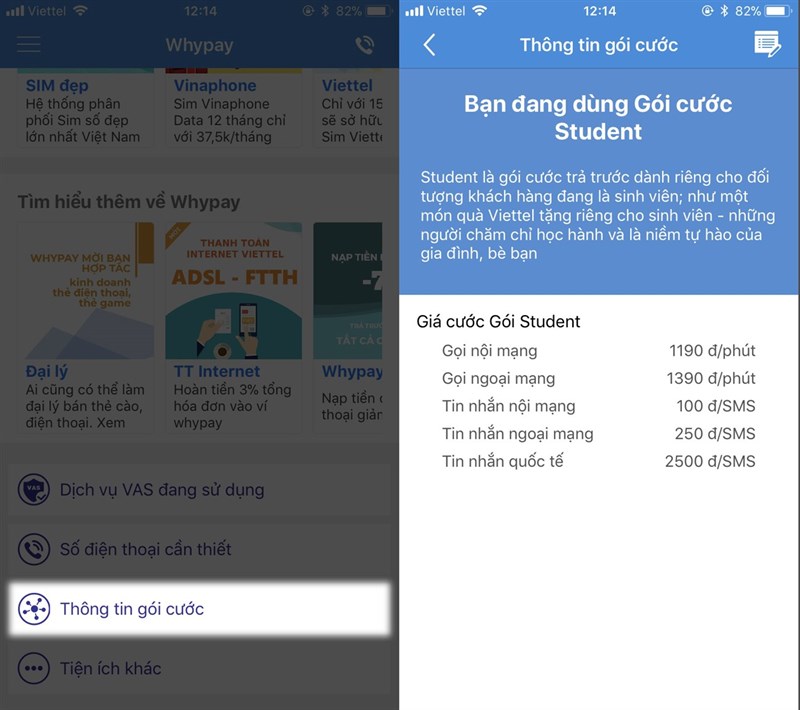Open Tiện ích khác row
This screenshot has height=710, width=800.
click(200, 668)
